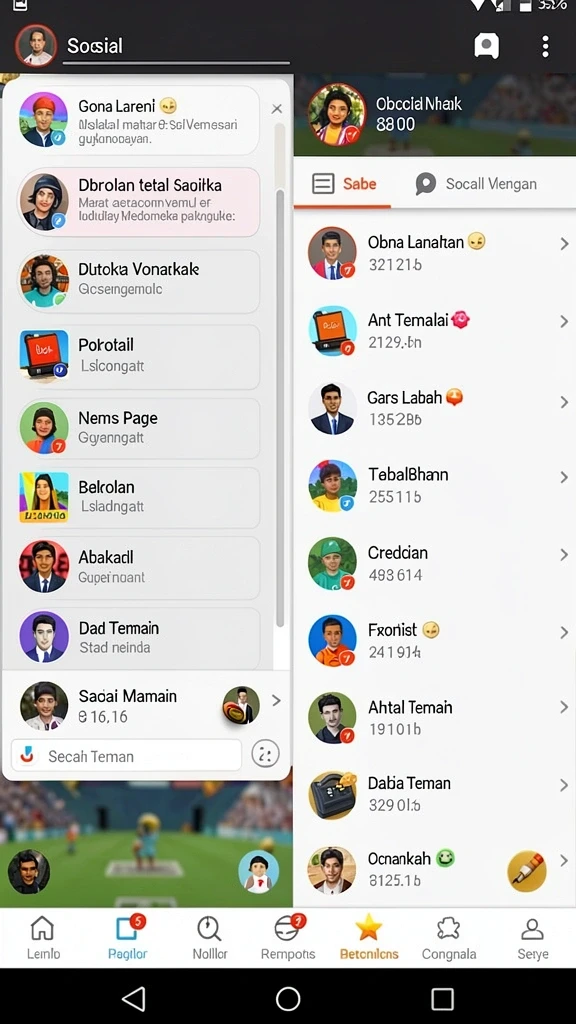576x1024 pixels.
Task: Open the Congnala tab
Action: pyautogui.click(x=449, y=938)
